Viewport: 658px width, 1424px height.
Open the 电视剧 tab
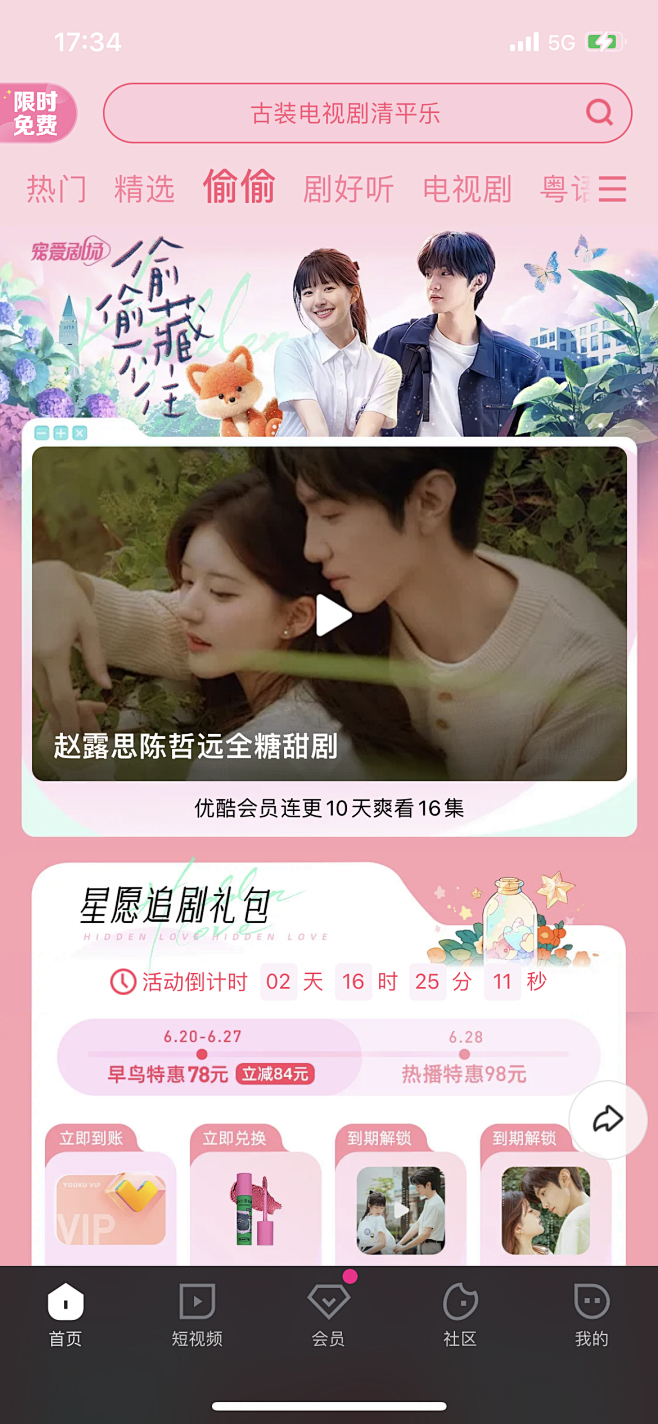click(467, 189)
